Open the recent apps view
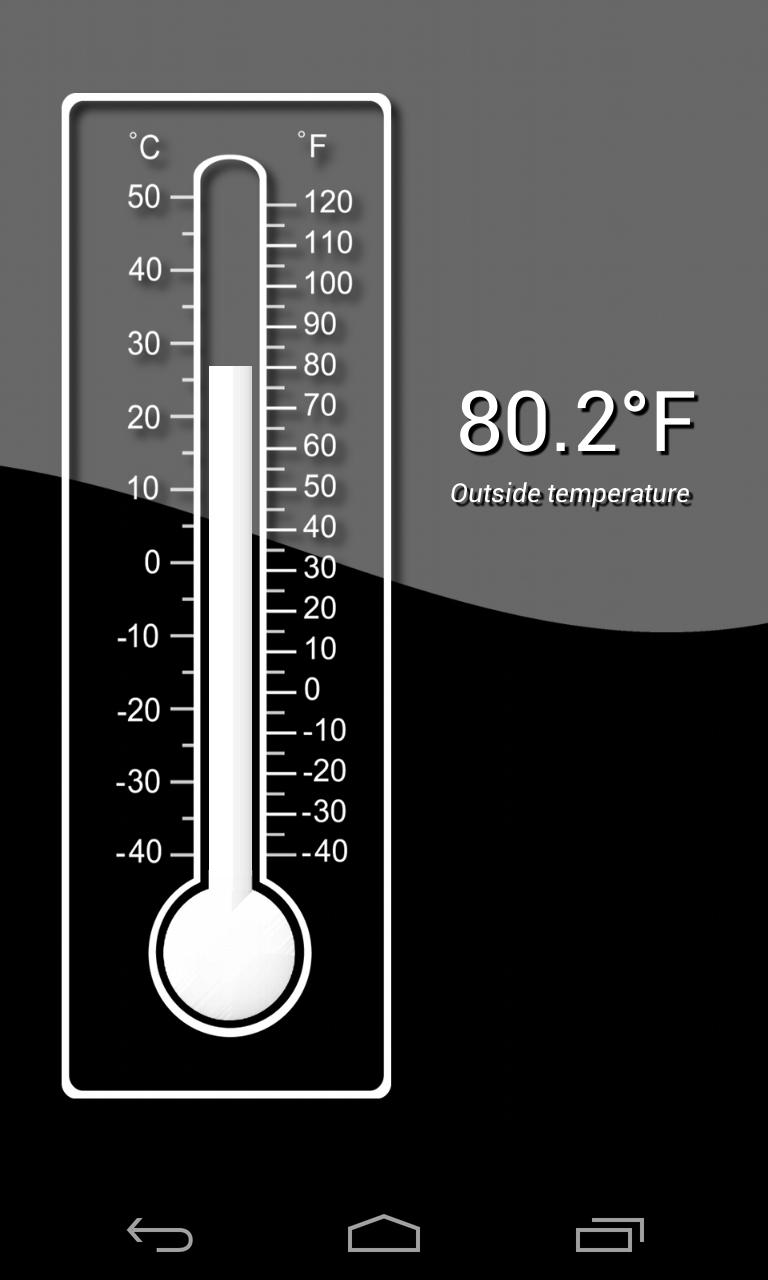The height and width of the screenshot is (1280, 768). pos(609,1235)
